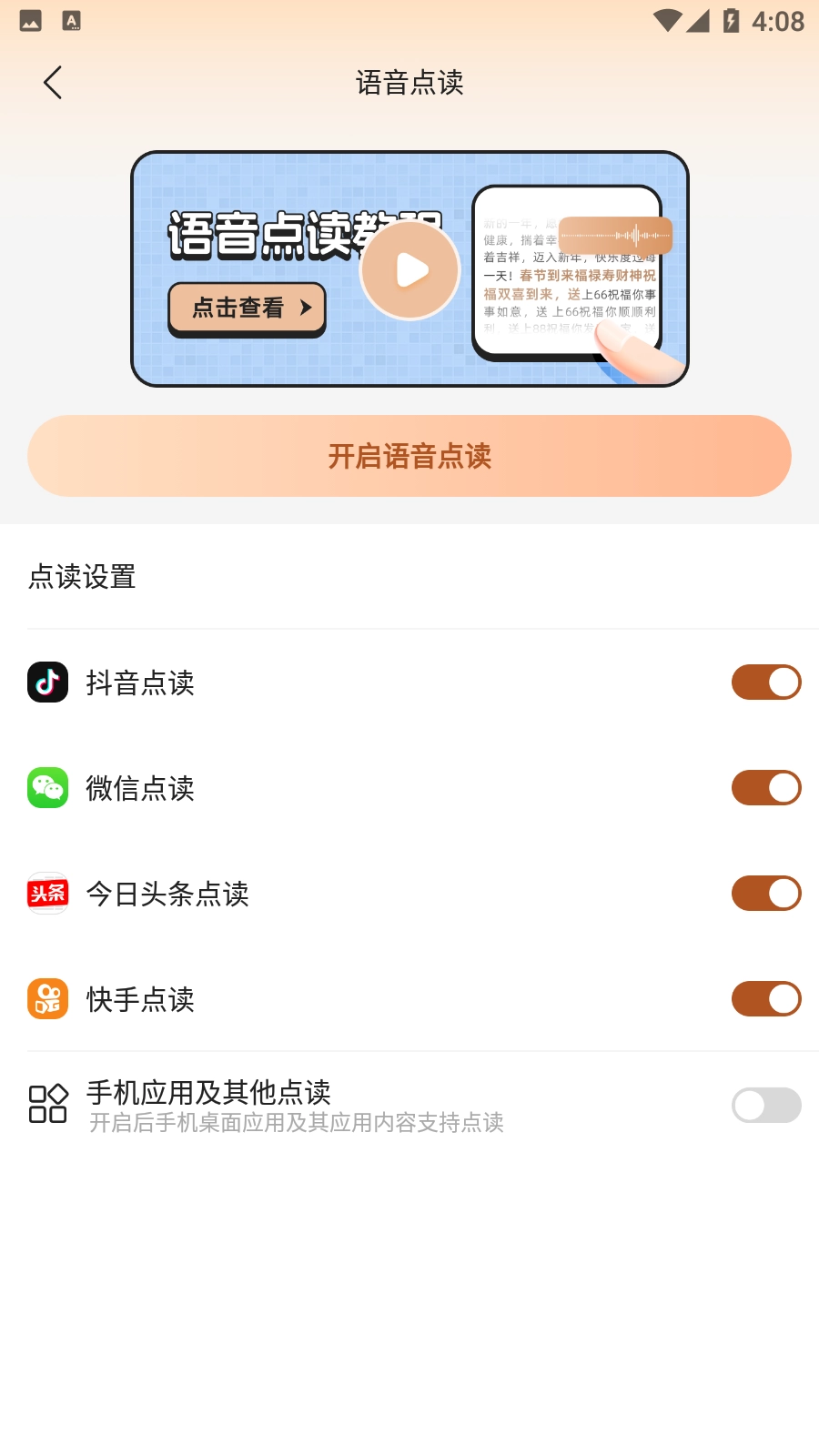Disable 今日头条点读 toggle
This screenshot has width=819, height=1456.
[767, 894]
